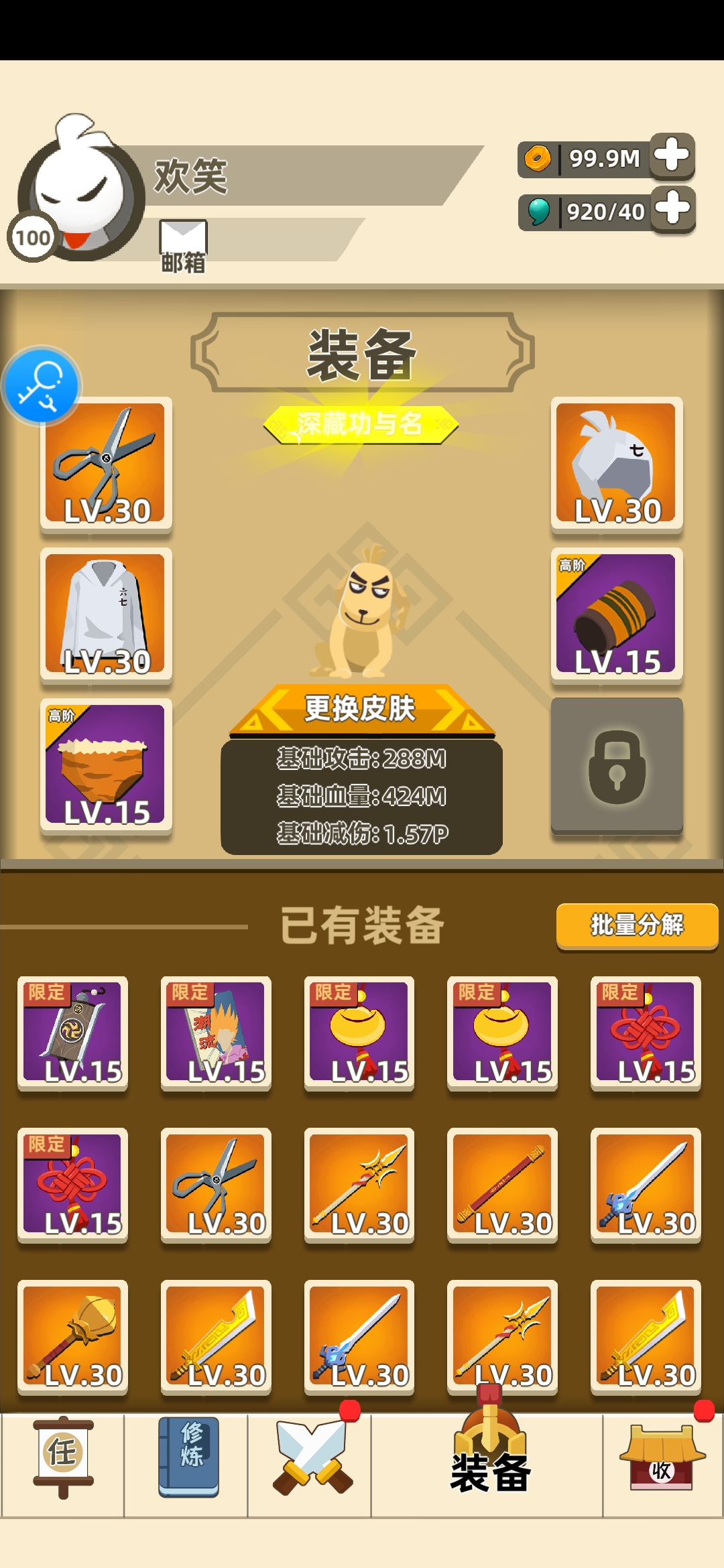
Task: Select the equipped orange shorts slot
Action: tap(106, 765)
